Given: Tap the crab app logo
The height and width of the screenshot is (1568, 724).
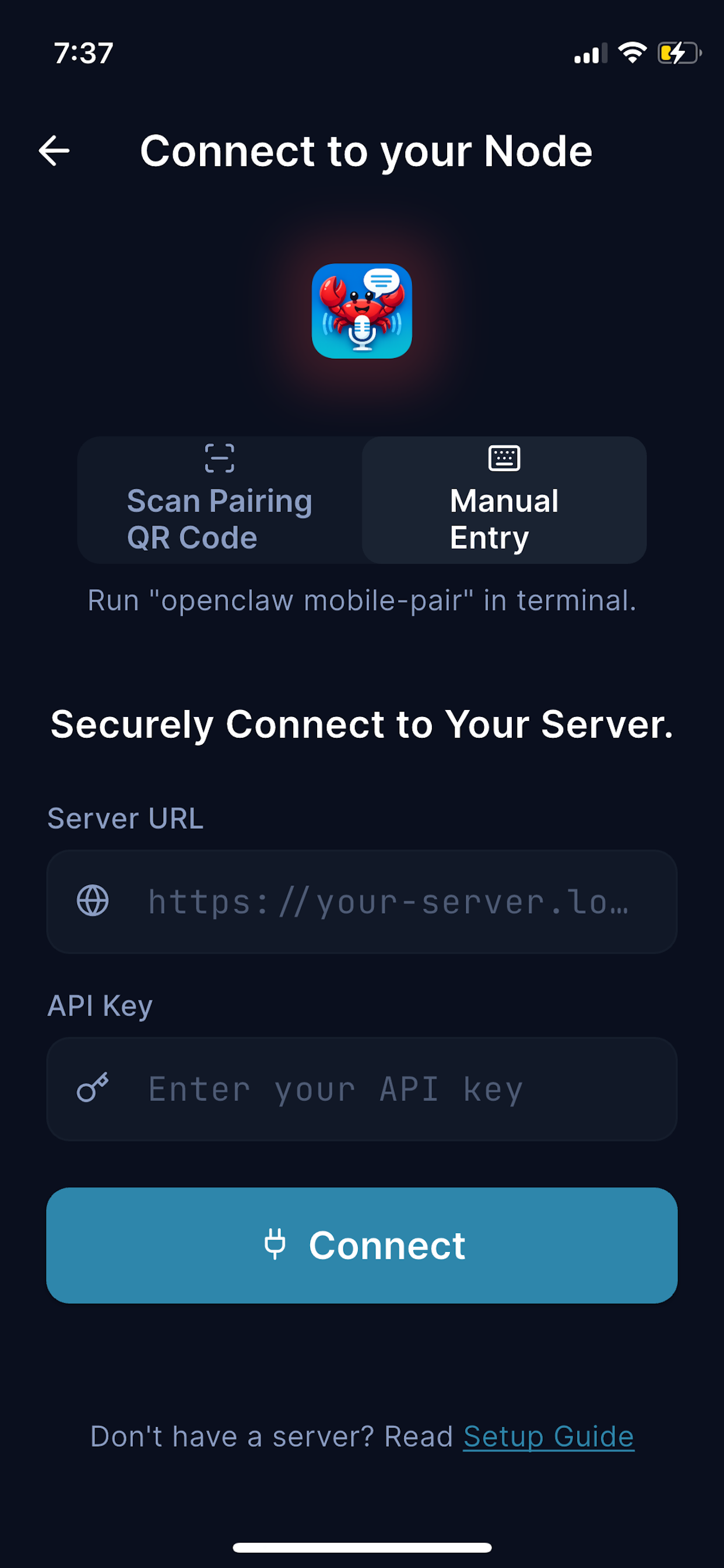Looking at the screenshot, I should pos(361,311).
